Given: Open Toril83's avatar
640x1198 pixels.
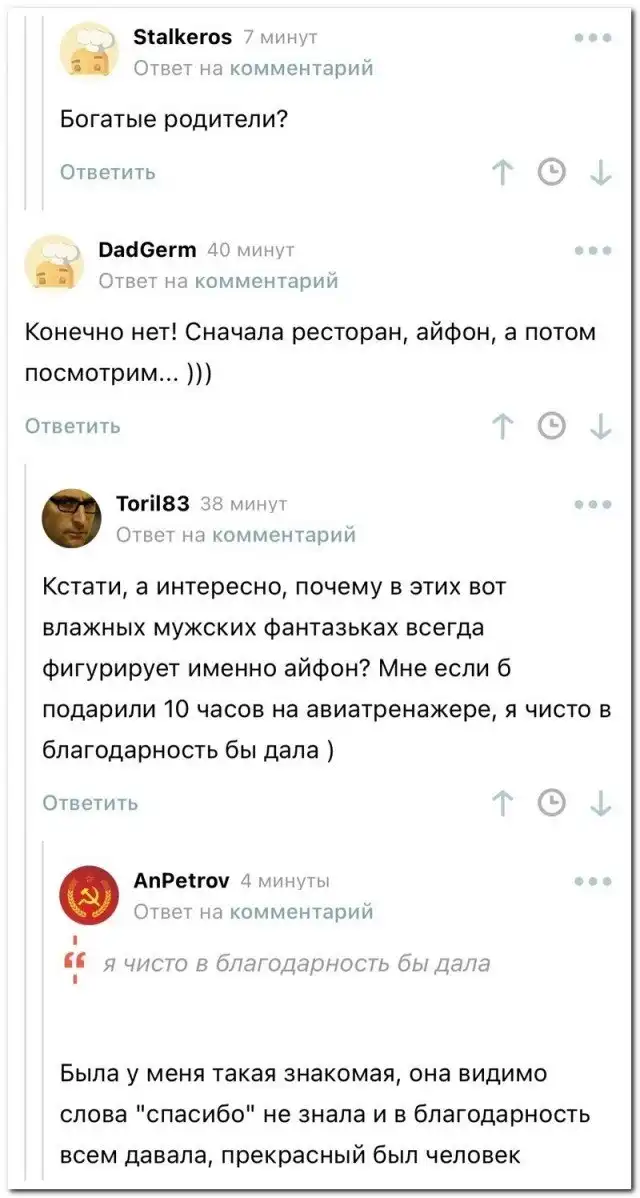Looking at the screenshot, I should tap(71, 519).
